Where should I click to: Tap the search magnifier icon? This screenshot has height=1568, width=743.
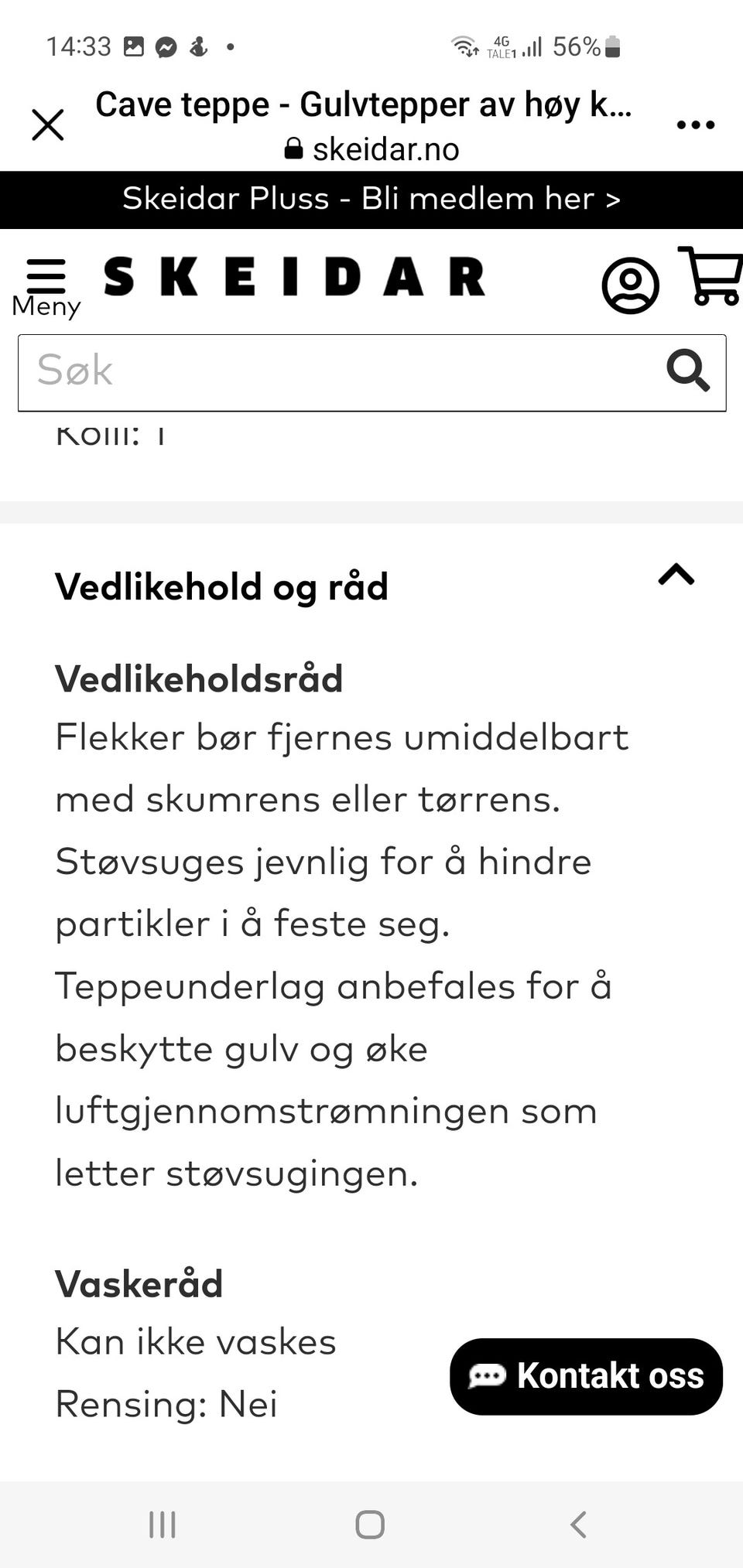click(x=688, y=372)
